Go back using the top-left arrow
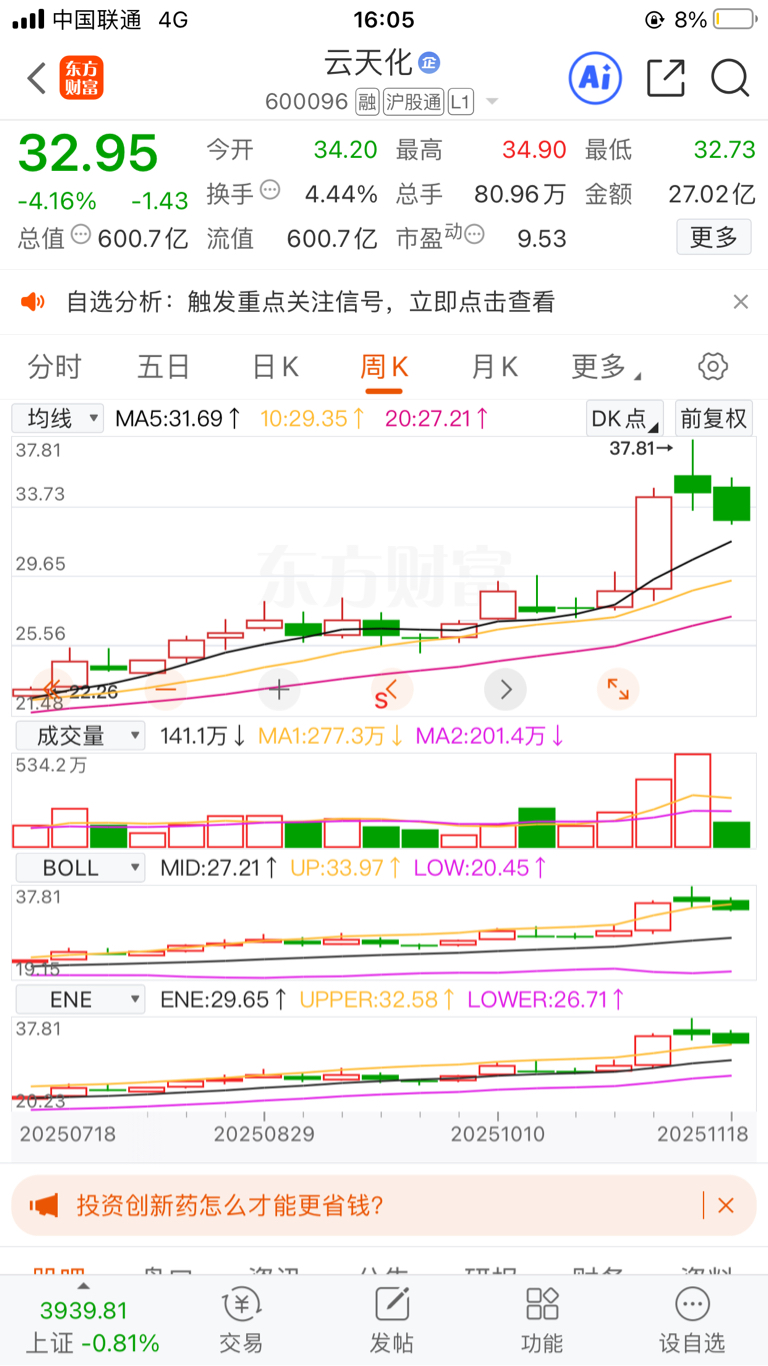 [x=37, y=78]
